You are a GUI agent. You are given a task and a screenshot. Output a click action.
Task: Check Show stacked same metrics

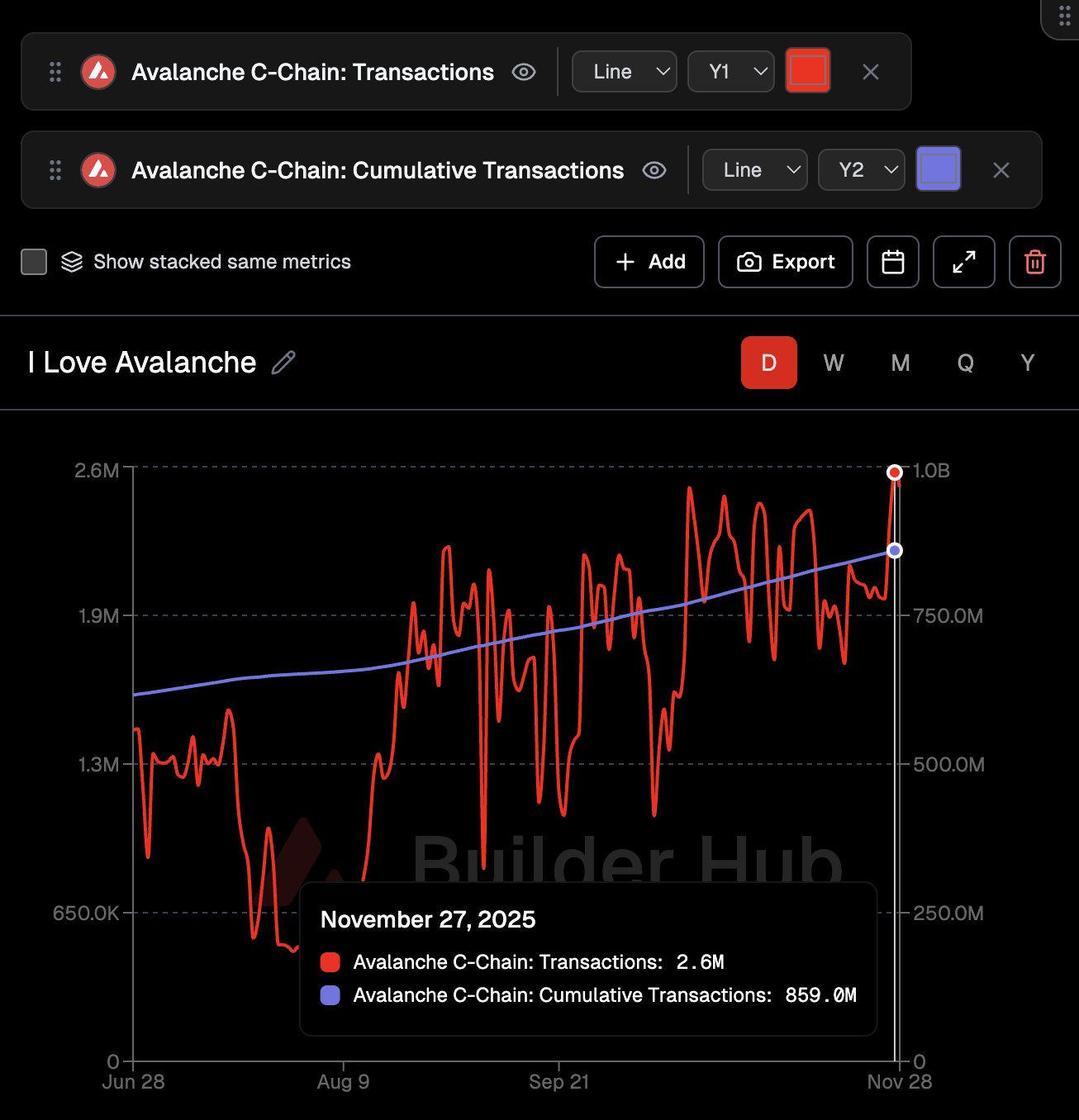pos(34,262)
